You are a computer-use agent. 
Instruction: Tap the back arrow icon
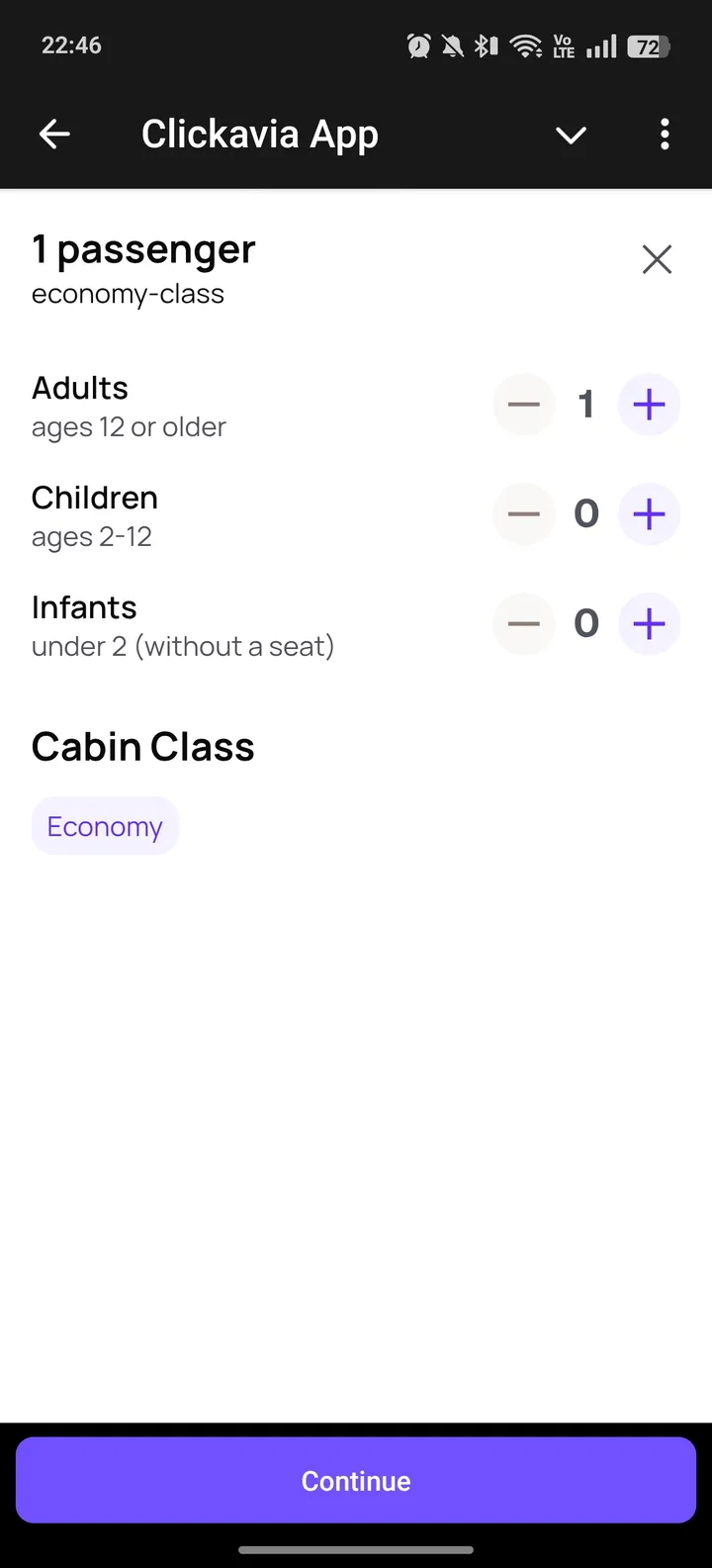click(x=54, y=134)
